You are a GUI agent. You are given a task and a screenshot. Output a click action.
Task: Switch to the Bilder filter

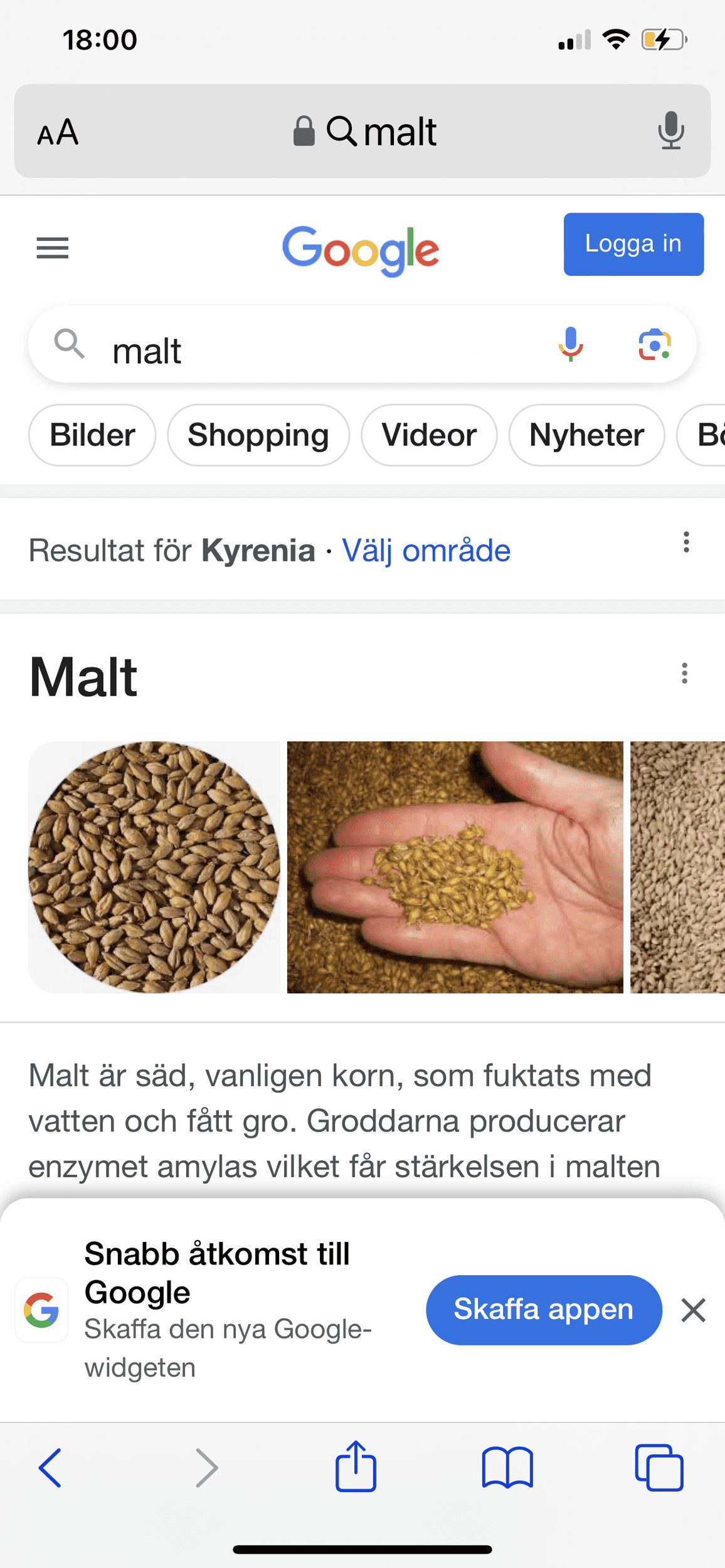92,435
